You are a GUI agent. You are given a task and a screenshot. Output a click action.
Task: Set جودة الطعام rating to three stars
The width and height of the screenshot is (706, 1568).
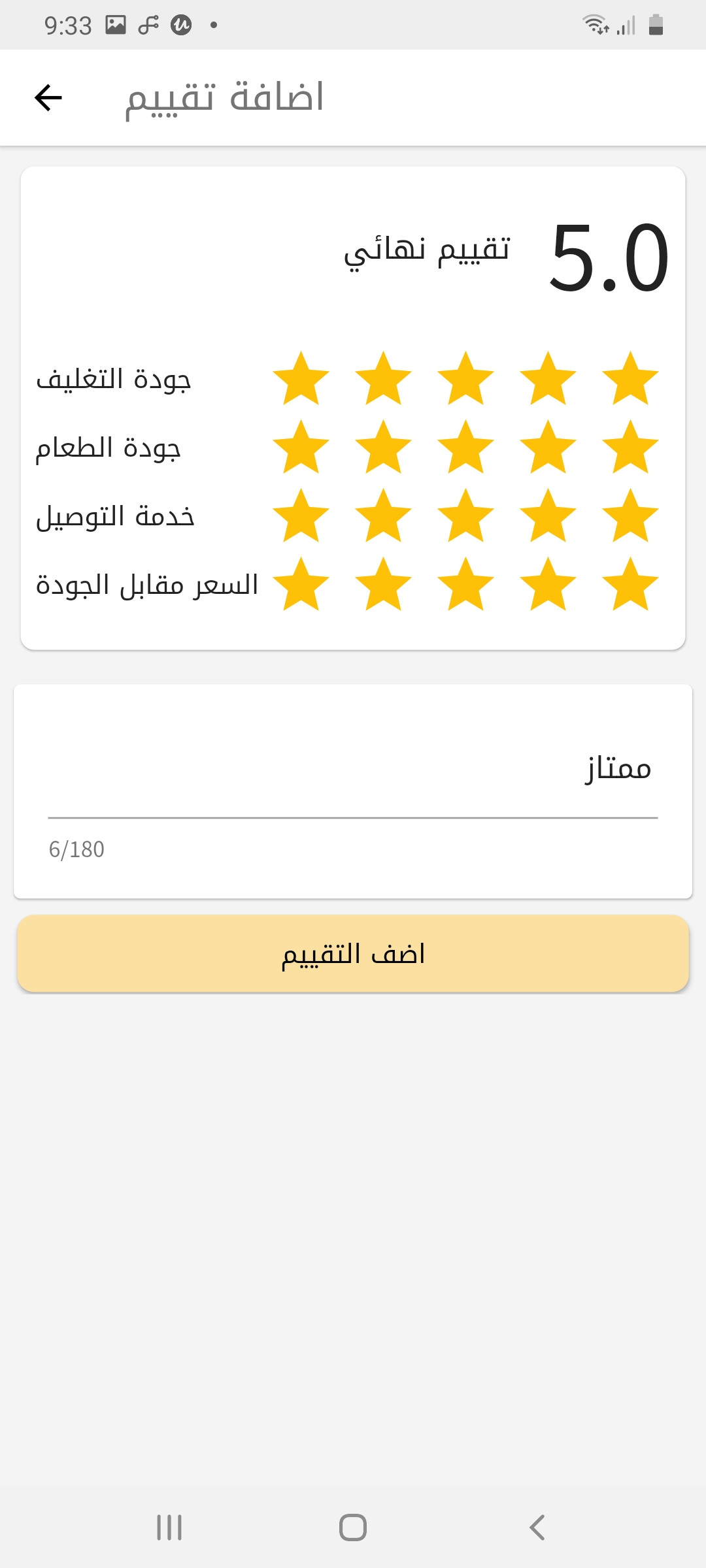[466, 448]
